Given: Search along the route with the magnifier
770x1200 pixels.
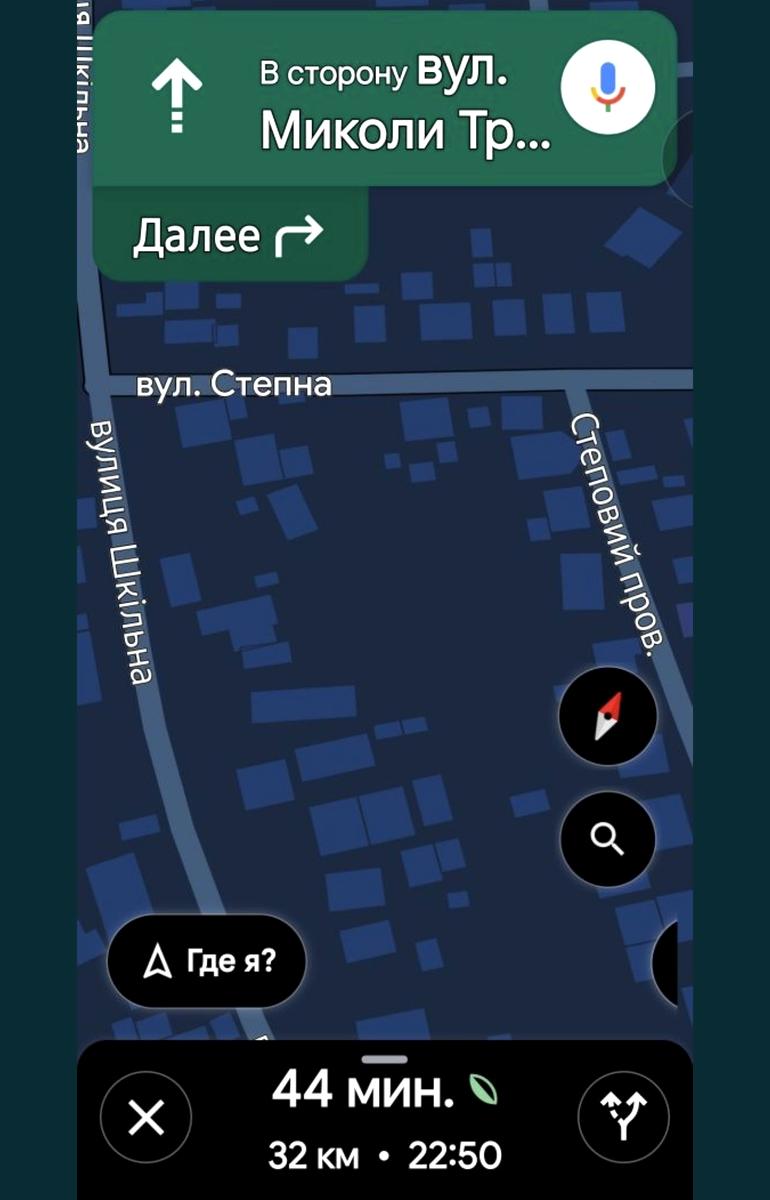Looking at the screenshot, I should pos(607,839).
